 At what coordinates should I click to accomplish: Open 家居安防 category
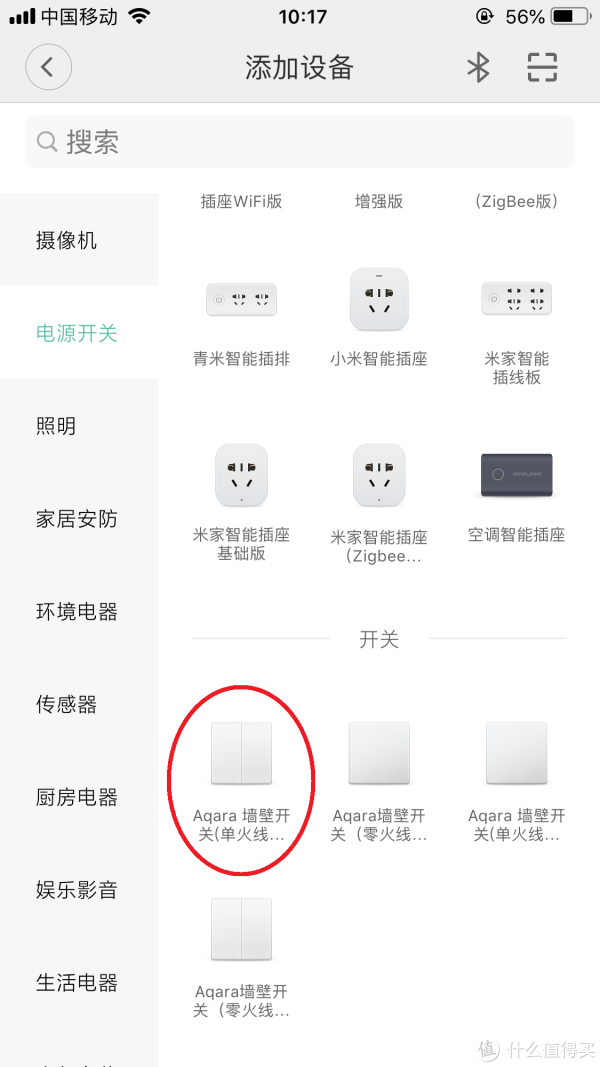[x=79, y=519]
